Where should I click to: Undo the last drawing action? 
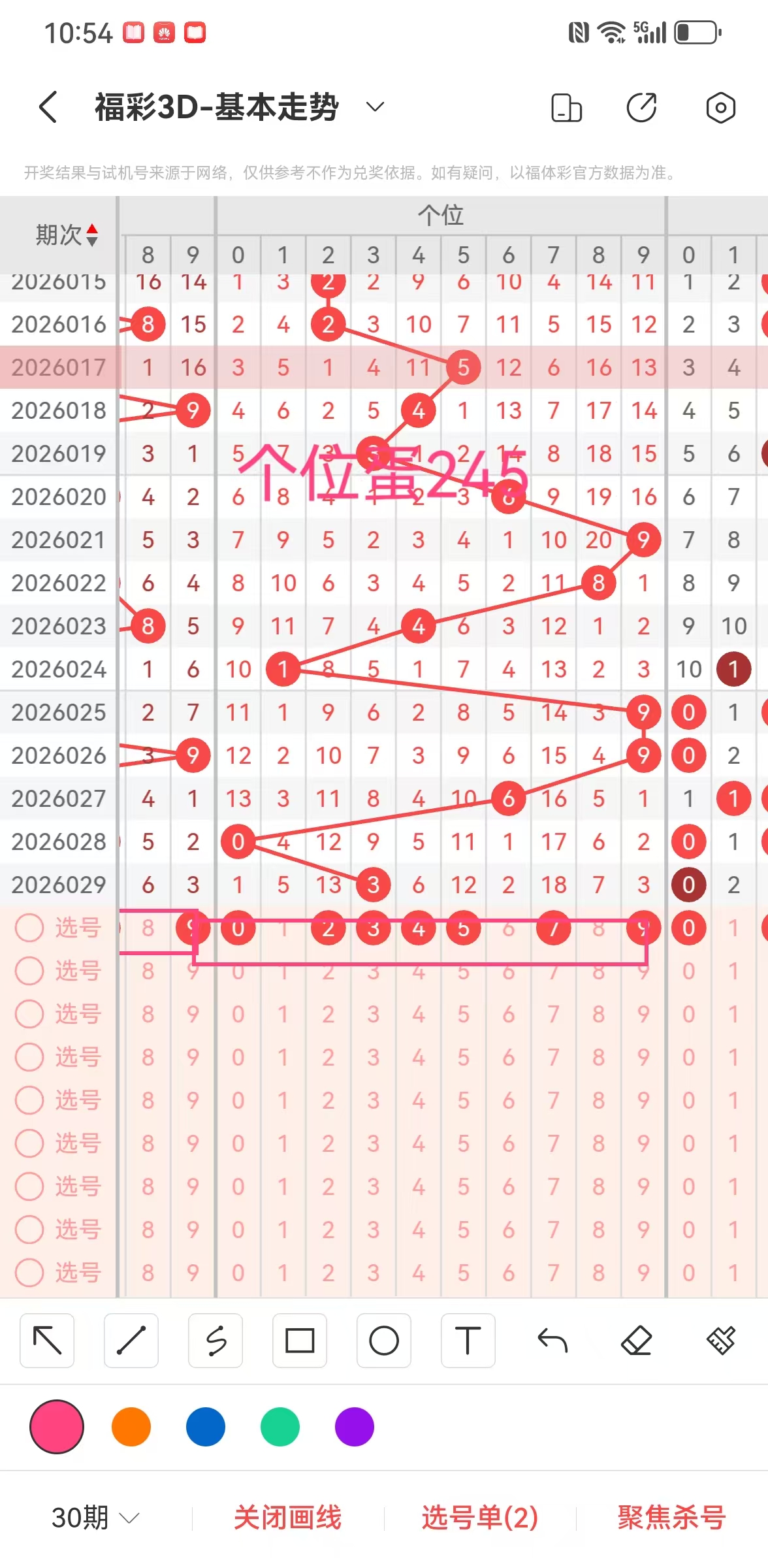tap(552, 1341)
